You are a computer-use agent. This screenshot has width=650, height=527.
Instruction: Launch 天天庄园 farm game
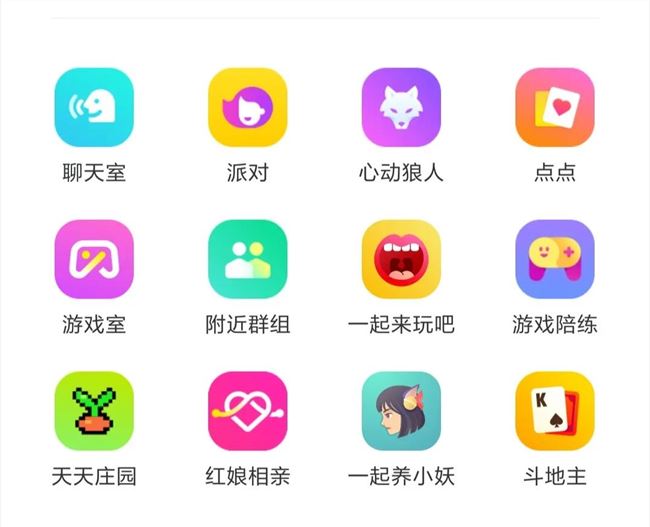point(94,412)
